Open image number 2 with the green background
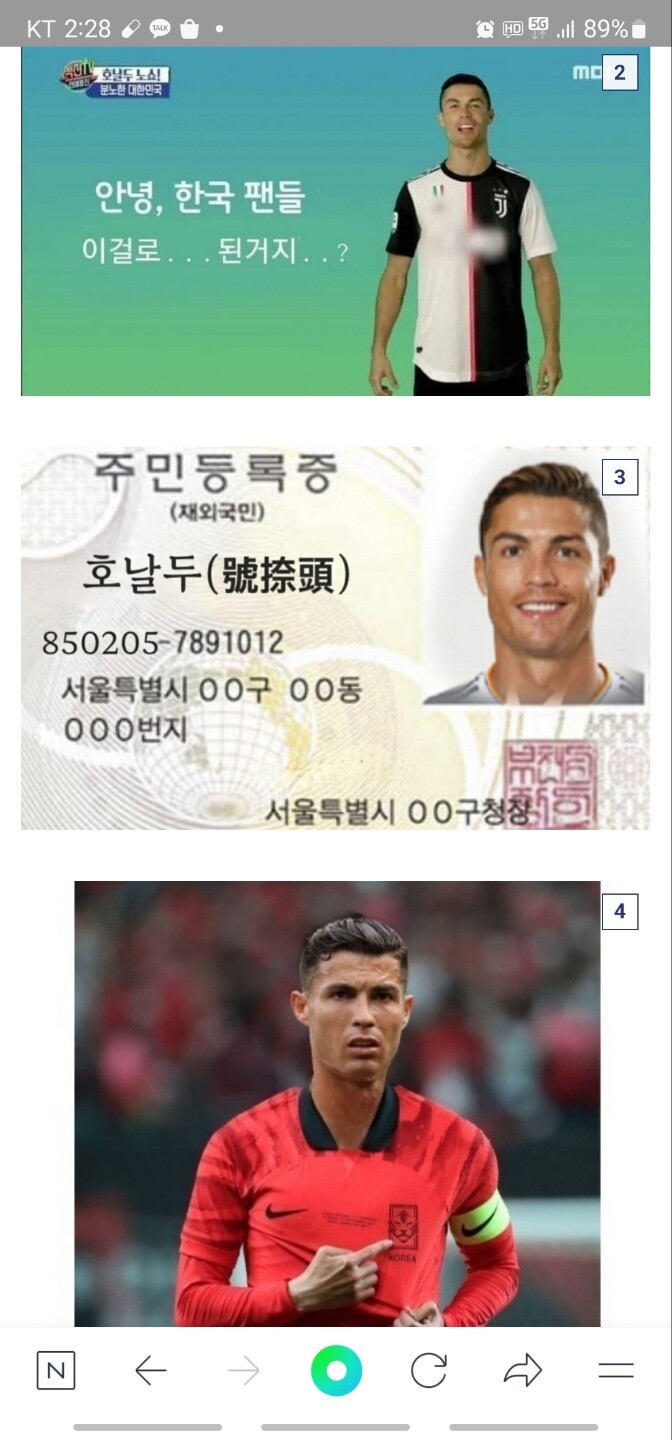672x1440 pixels. click(x=335, y=222)
